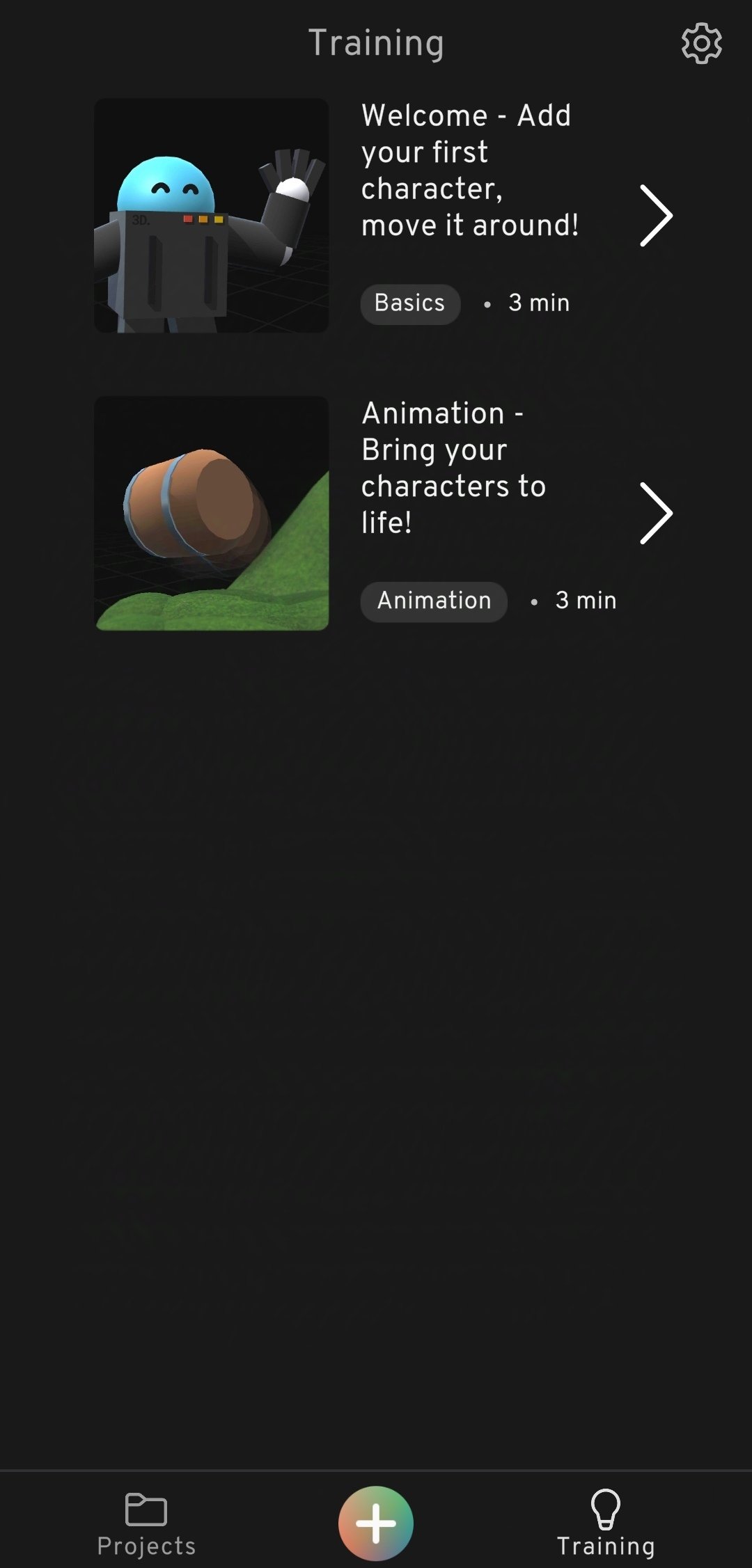
Task: Open the Welcome character tutorial thumbnail
Action: tap(211, 215)
